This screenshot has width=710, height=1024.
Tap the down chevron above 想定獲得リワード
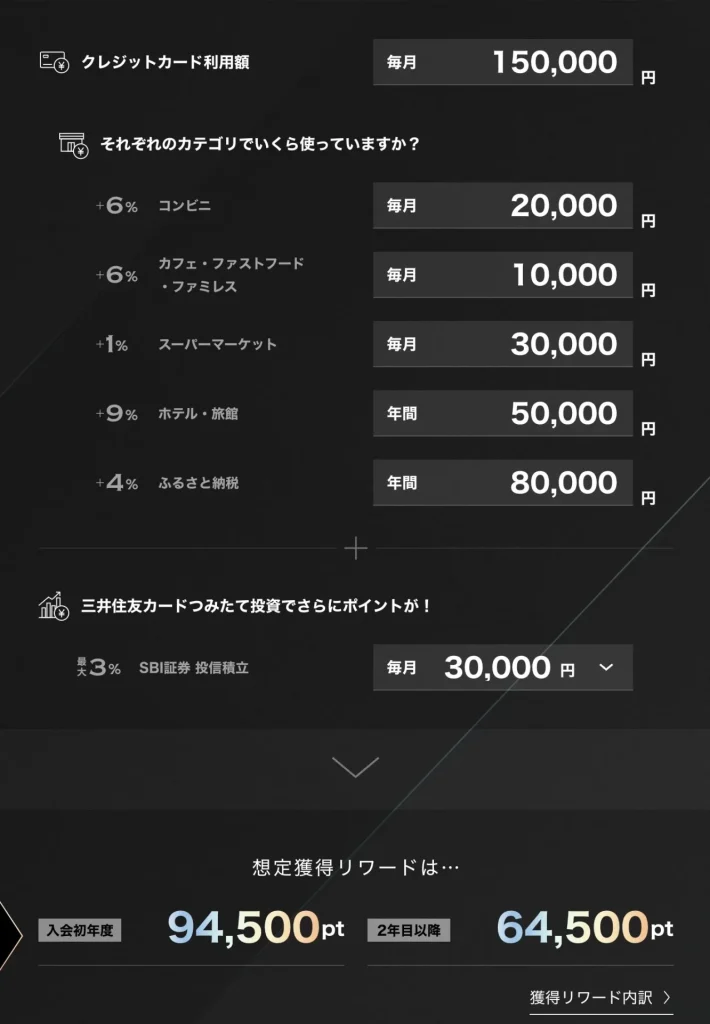coord(355,767)
